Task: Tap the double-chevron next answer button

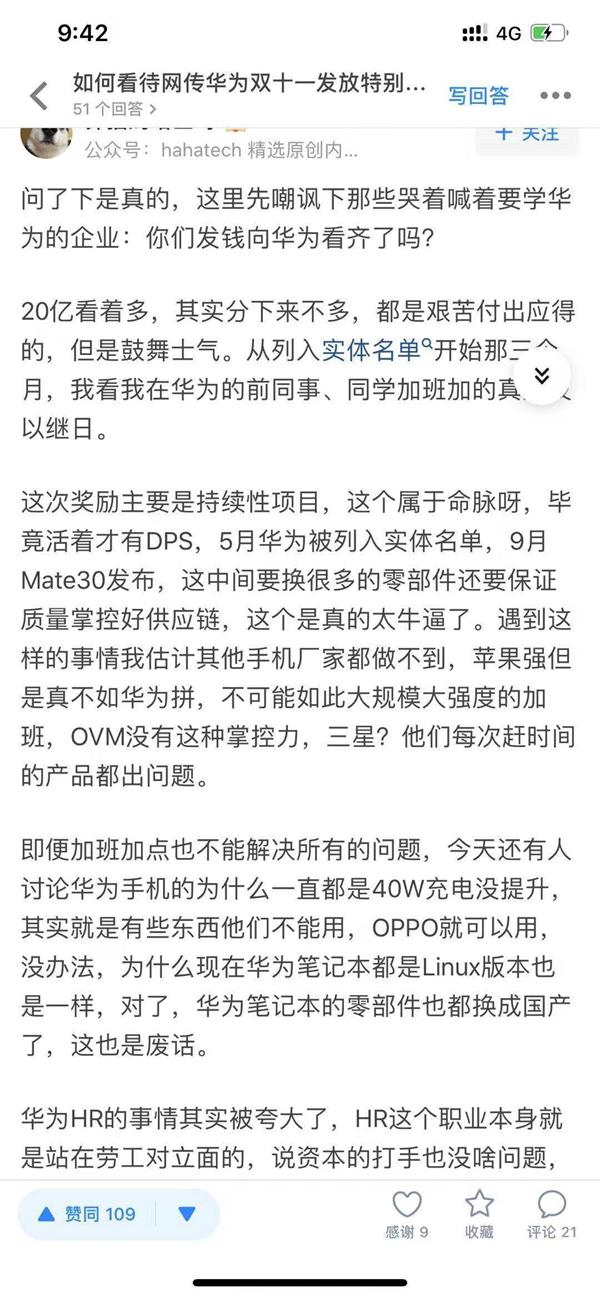Action: click(542, 376)
